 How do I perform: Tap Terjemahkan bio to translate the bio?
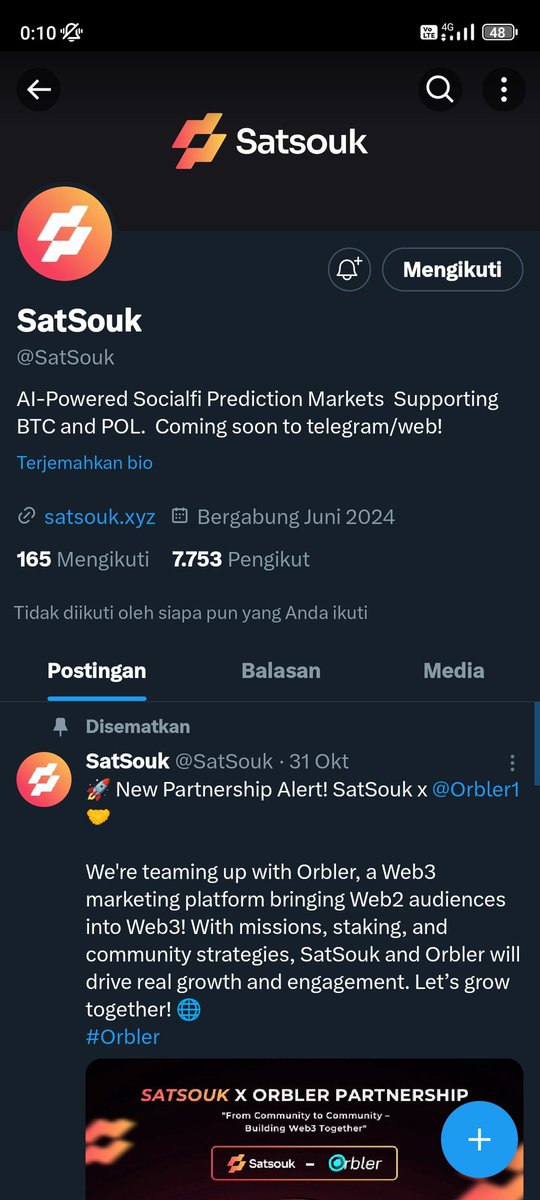point(85,463)
